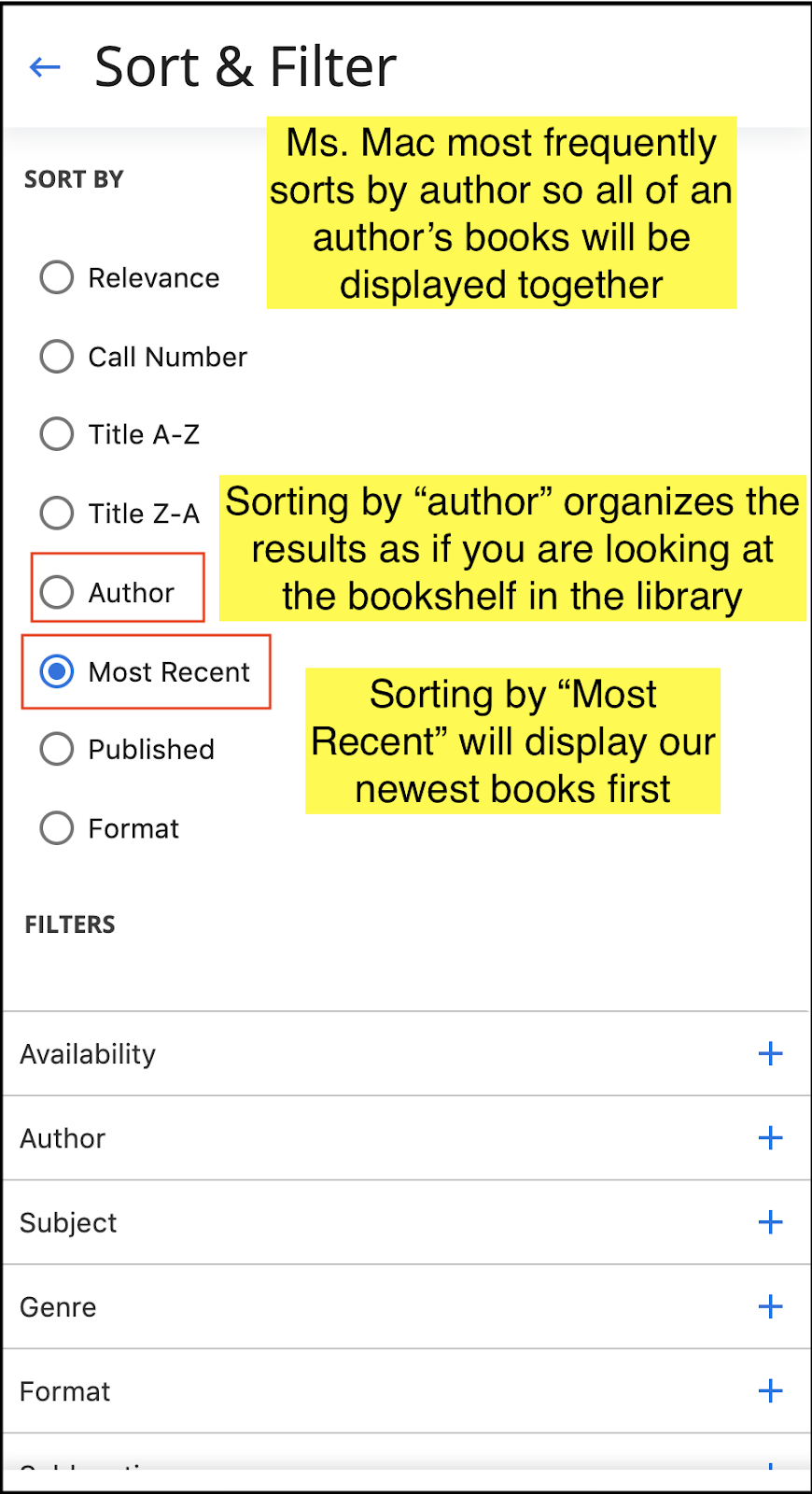Image resolution: width=812 pixels, height=1494 pixels.
Task: Open the Subject filter
Action: click(x=770, y=1222)
